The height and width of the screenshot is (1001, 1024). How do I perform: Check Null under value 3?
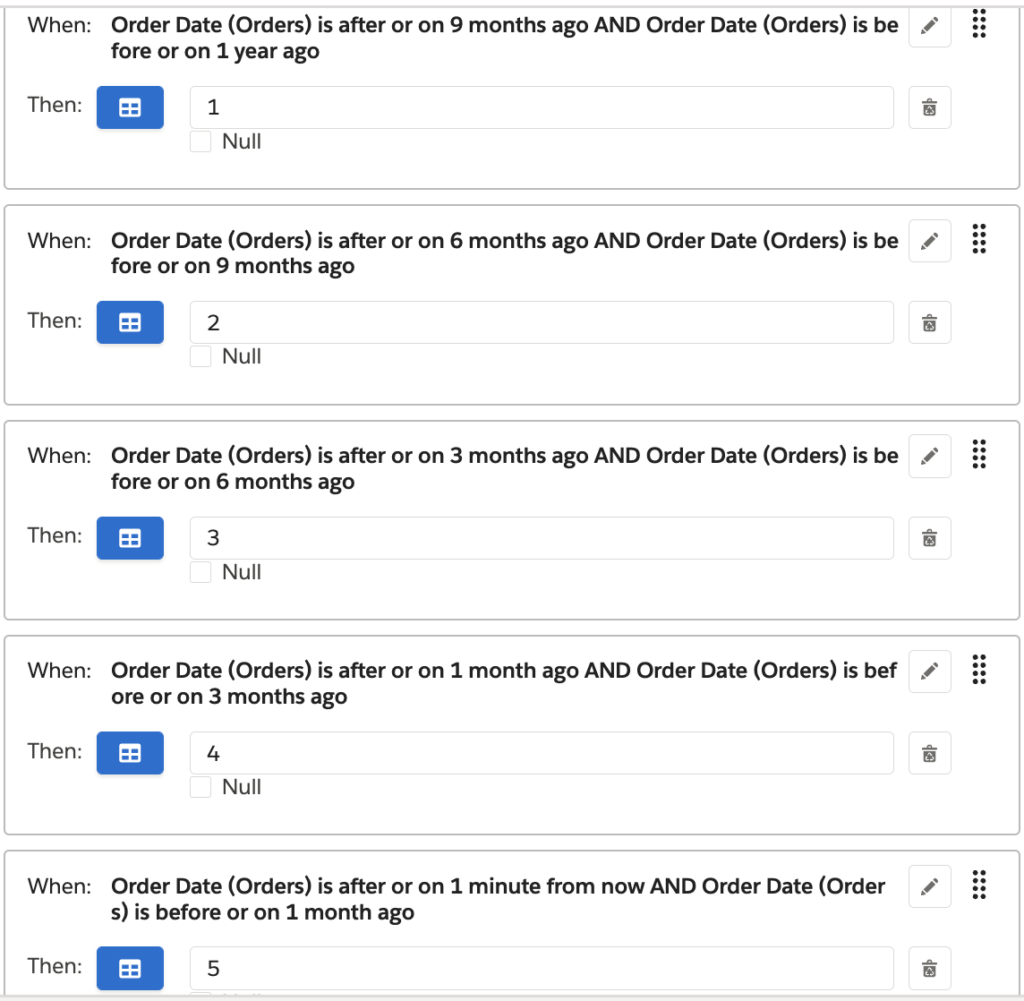point(201,572)
